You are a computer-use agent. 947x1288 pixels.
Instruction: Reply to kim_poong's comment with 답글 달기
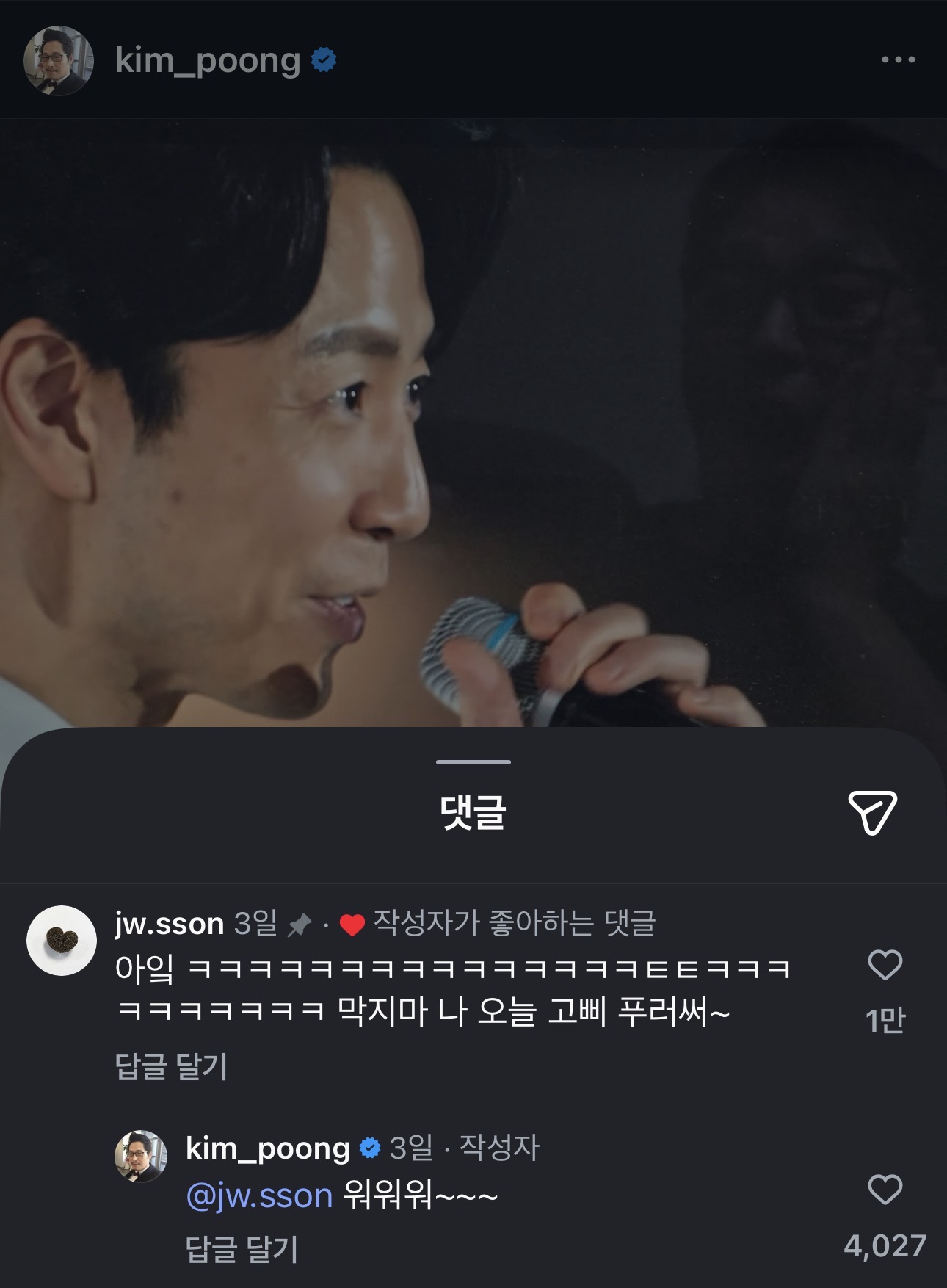pyautogui.click(x=242, y=1249)
